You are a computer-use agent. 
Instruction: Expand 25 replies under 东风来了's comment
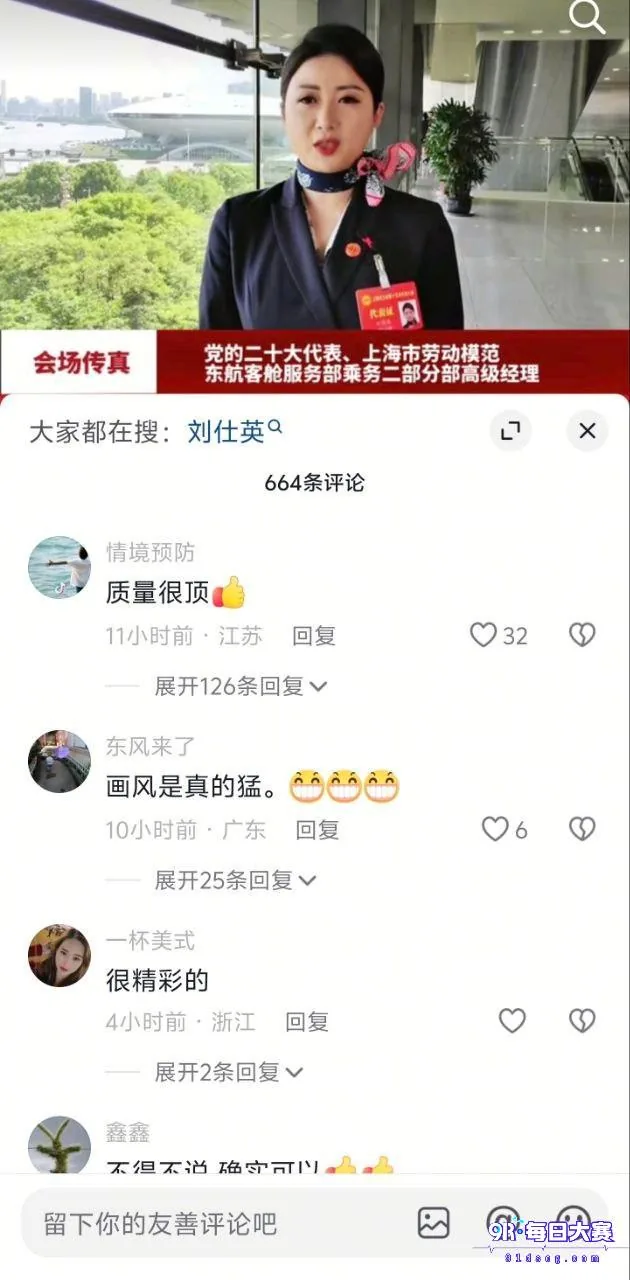pyautogui.click(x=235, y=880)
